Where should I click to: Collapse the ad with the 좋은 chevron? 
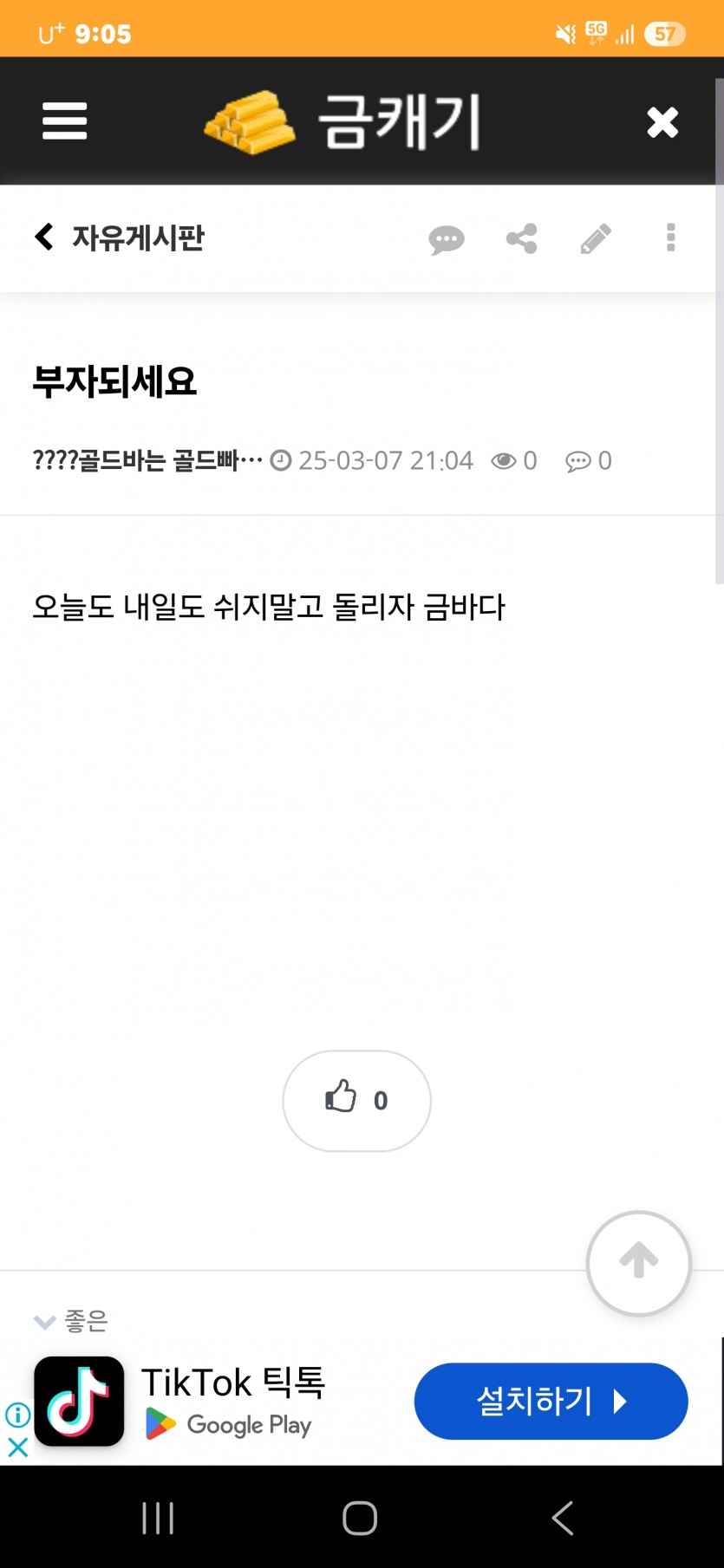point(45,1321)
